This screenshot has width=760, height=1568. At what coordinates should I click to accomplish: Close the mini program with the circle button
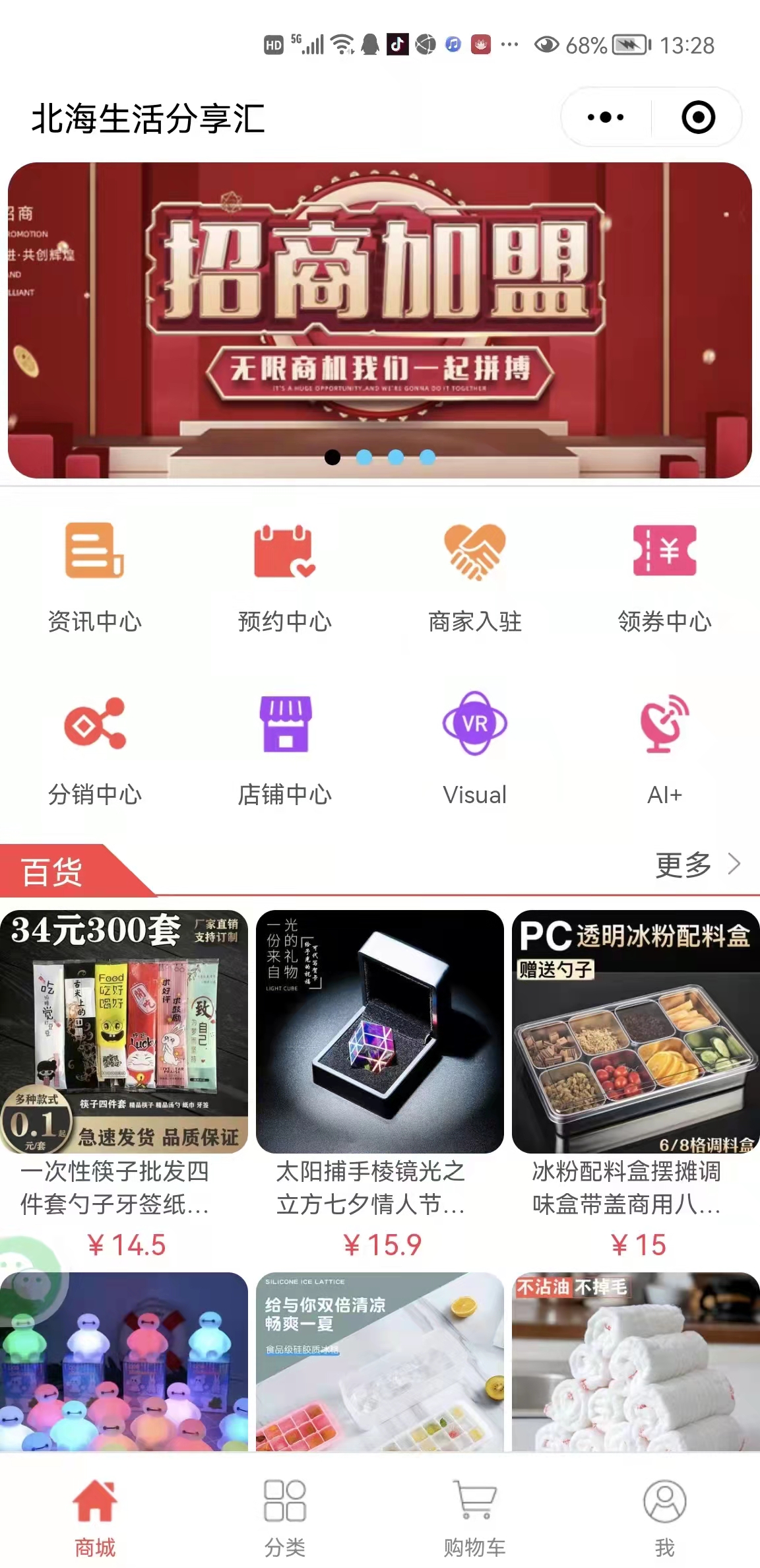[698, 117]
